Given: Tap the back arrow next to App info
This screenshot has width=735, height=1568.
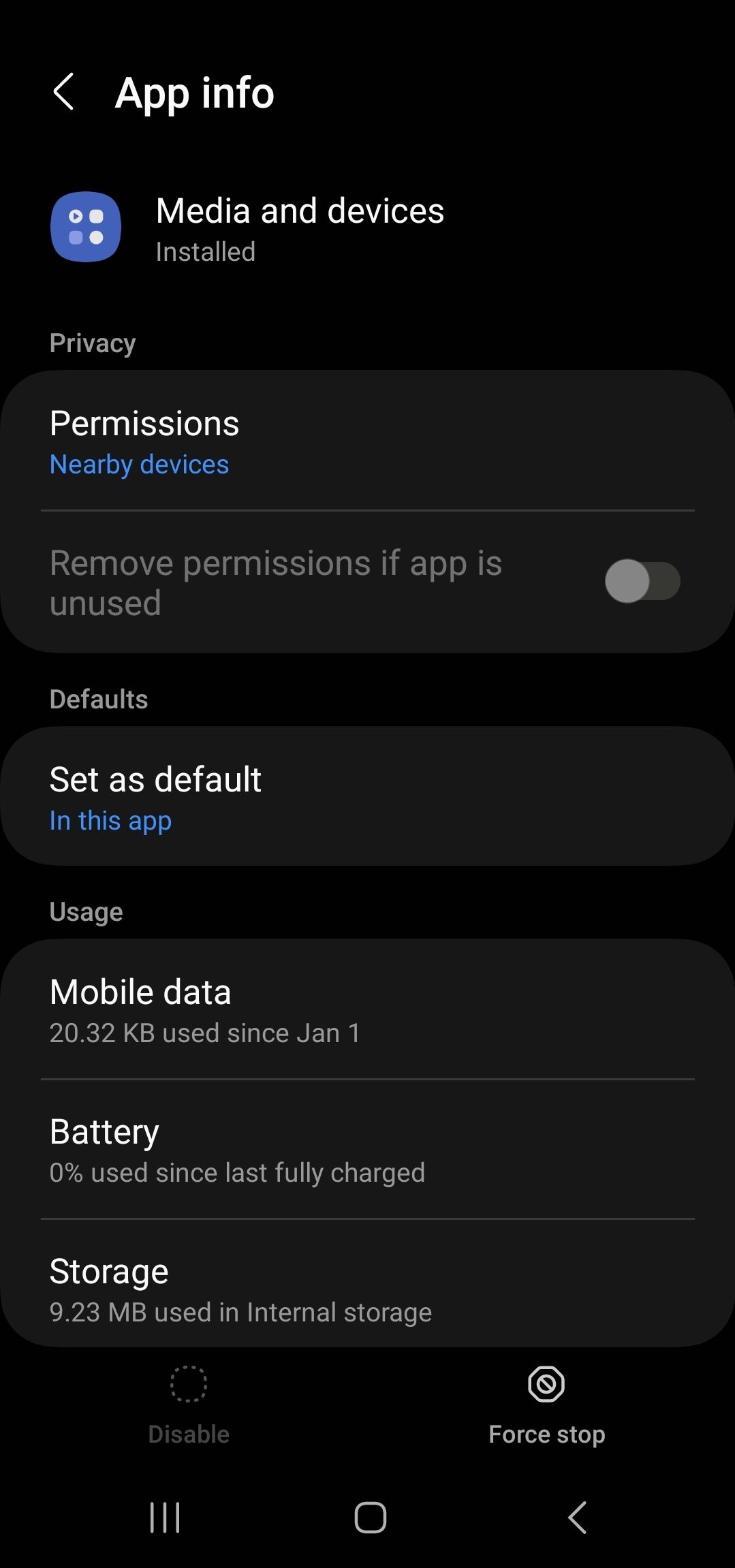Looking at the screenshot, I should (63, 93).
